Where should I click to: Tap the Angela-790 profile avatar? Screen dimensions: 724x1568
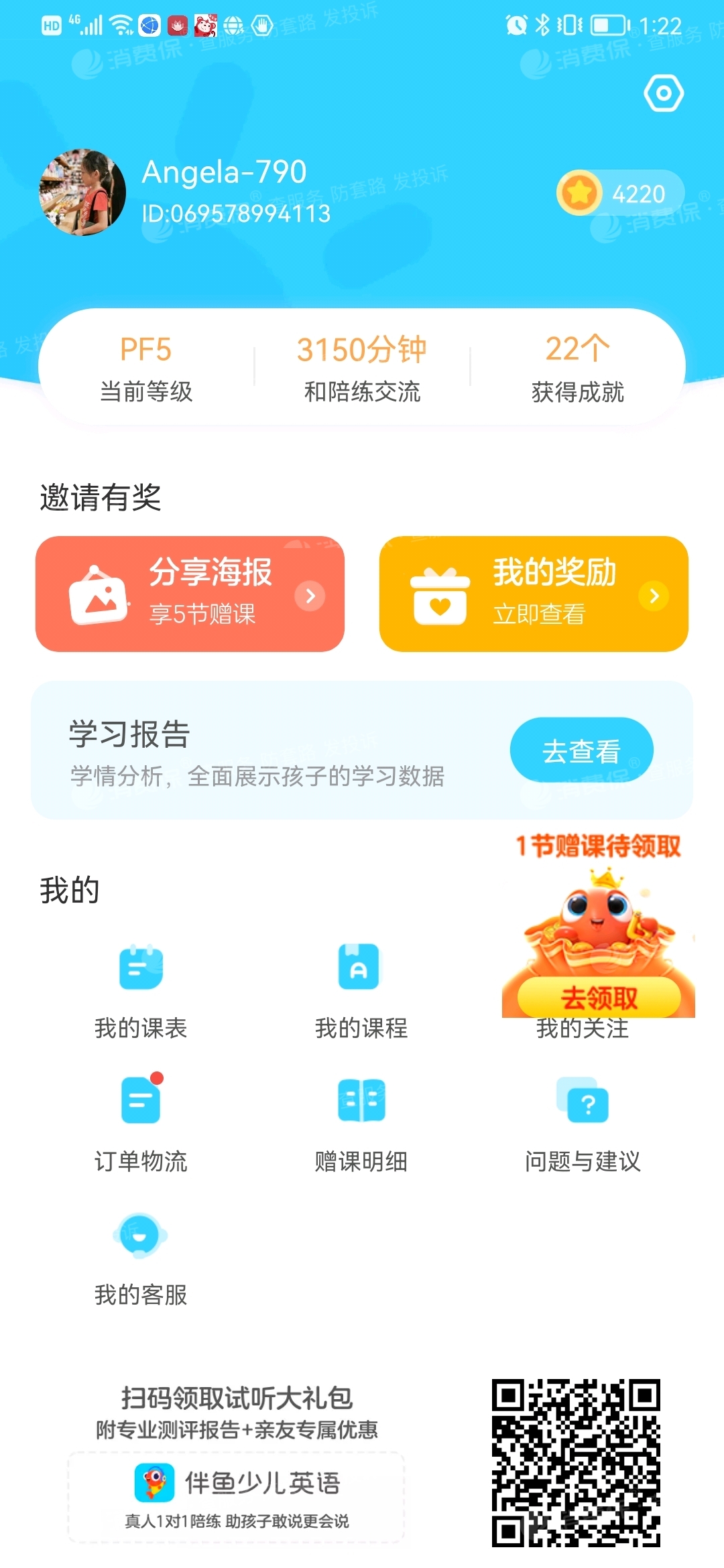coord(82,192)
